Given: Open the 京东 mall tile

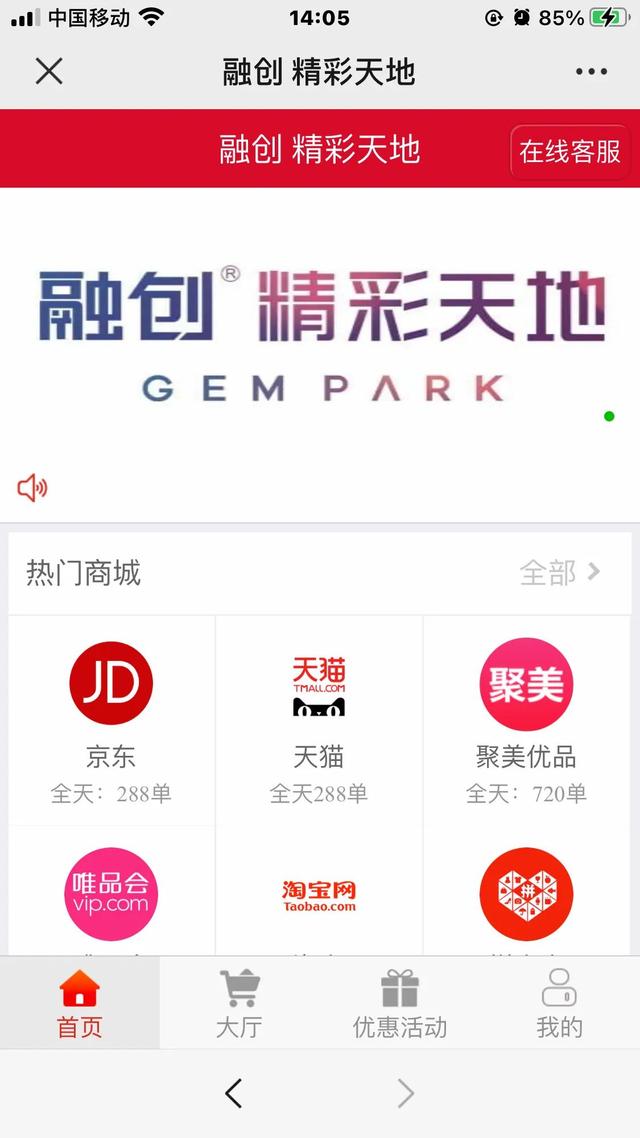Looking at the screenshot, I should tap(112, 721).
